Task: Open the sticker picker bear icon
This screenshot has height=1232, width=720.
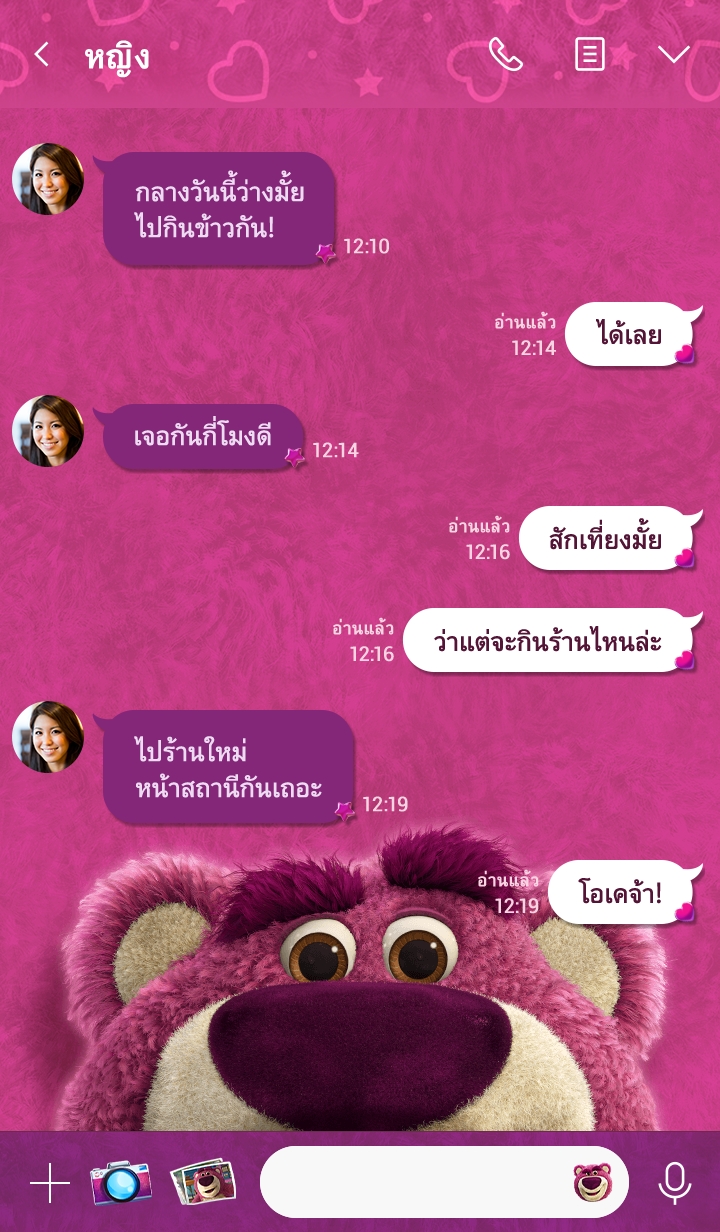Action: pos(591,1183)
